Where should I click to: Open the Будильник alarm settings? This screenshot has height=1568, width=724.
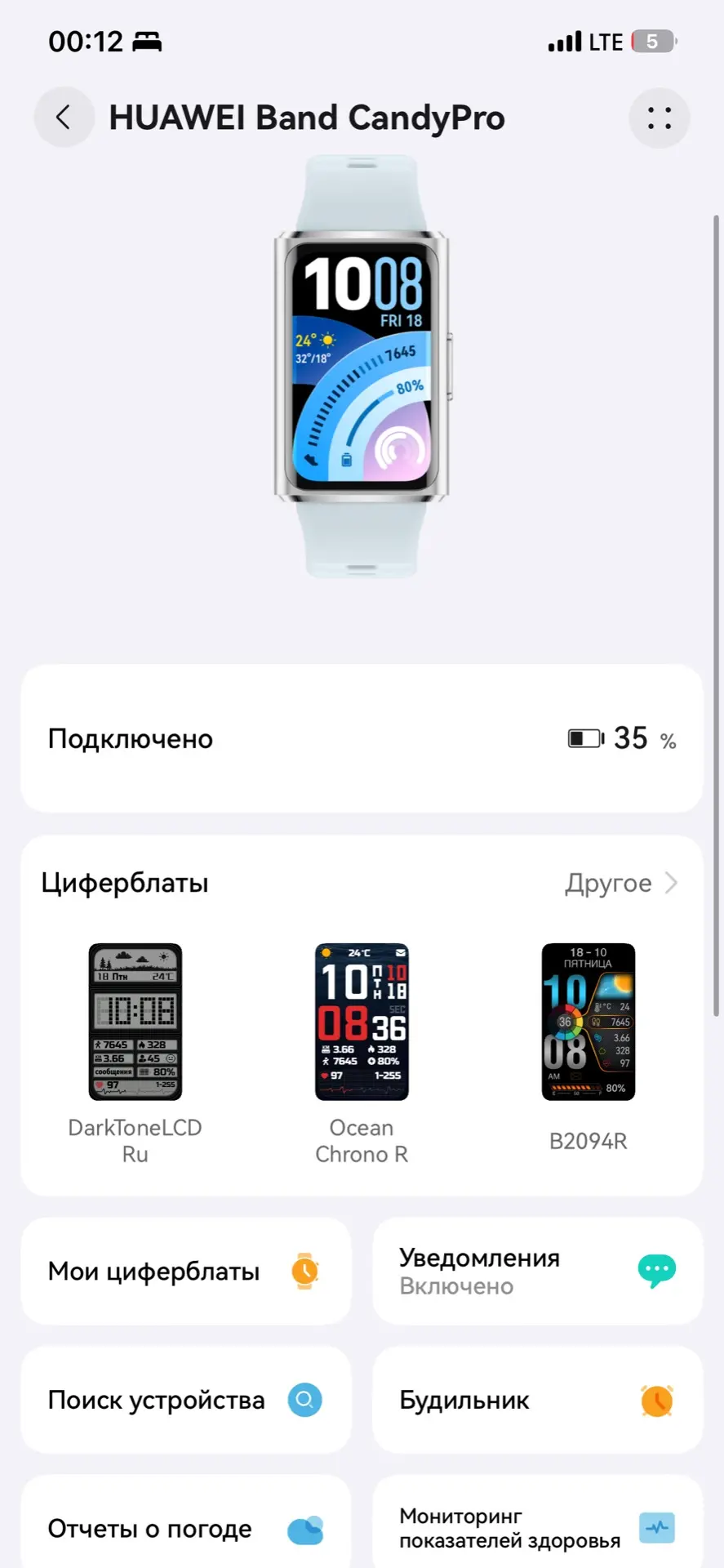(537, 1400)
